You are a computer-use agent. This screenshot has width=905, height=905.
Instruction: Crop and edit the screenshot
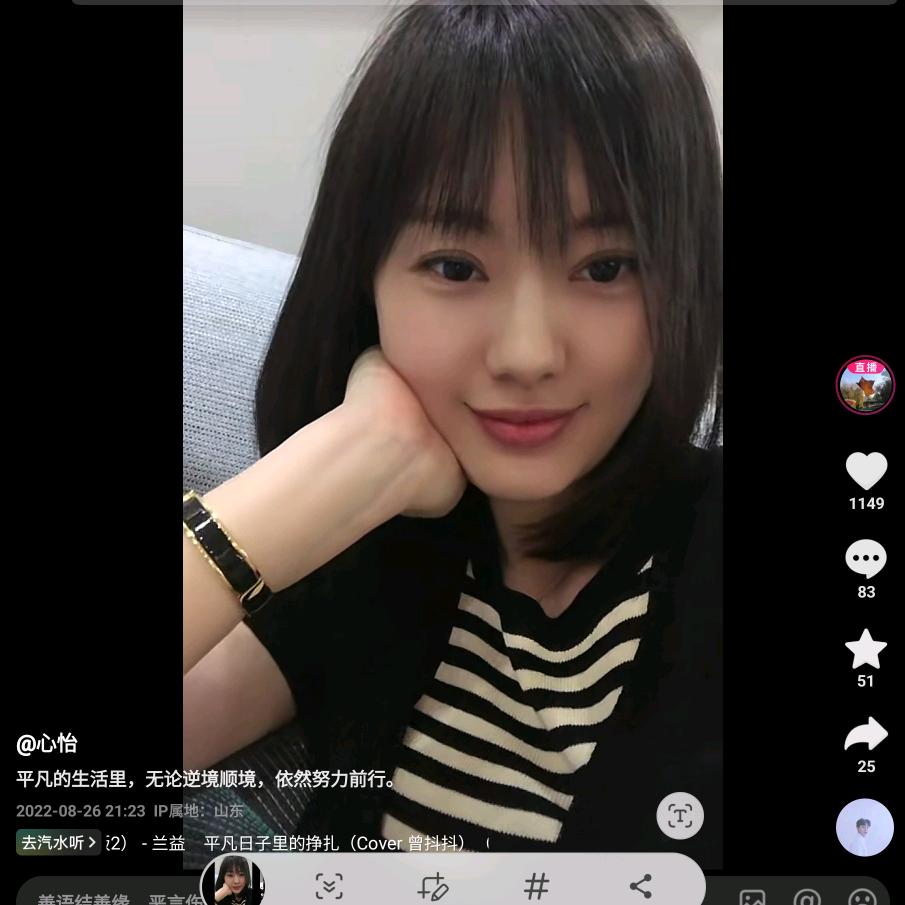pos(433,886)
